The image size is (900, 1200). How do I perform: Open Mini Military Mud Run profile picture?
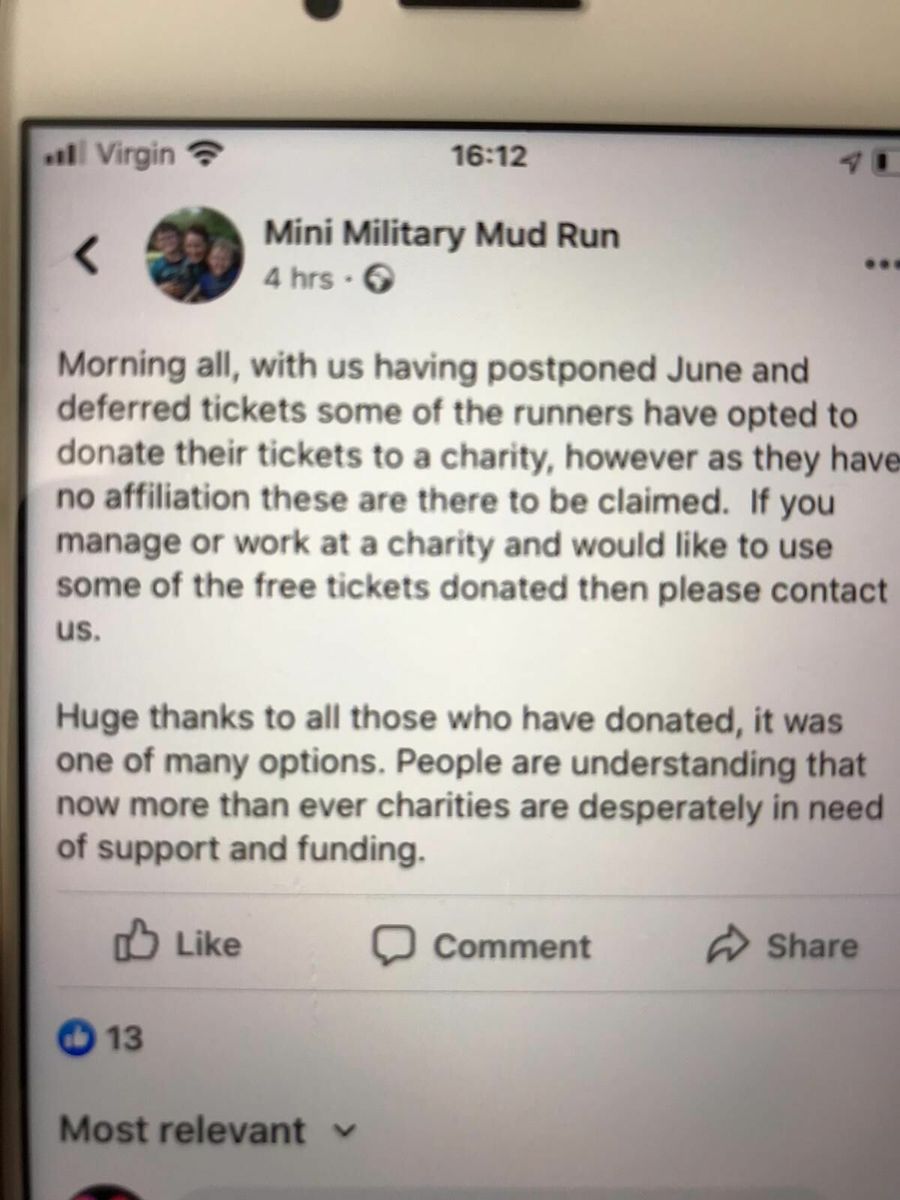(195, 255)
